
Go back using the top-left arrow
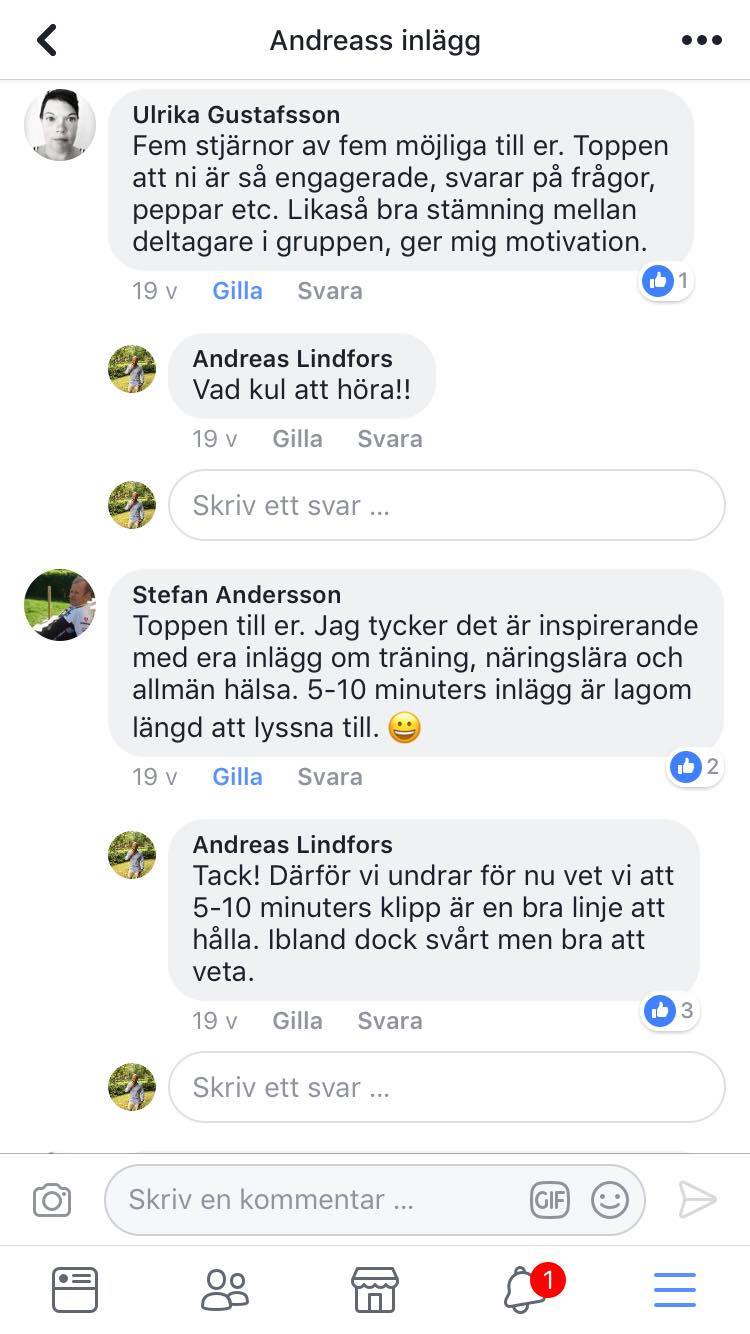pyautogui.click(x=46, y=41)
